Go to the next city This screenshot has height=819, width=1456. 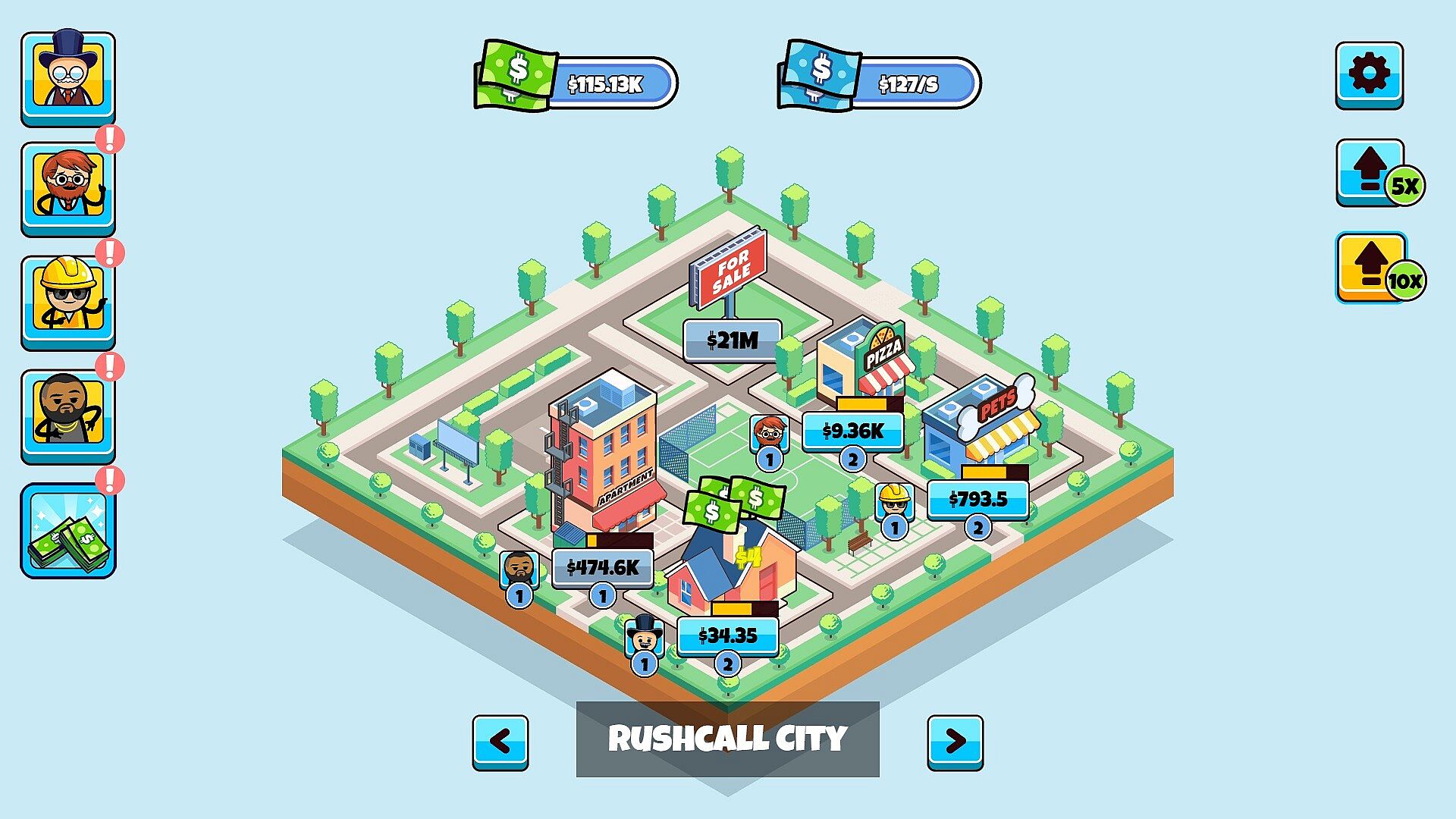point(955,742)
